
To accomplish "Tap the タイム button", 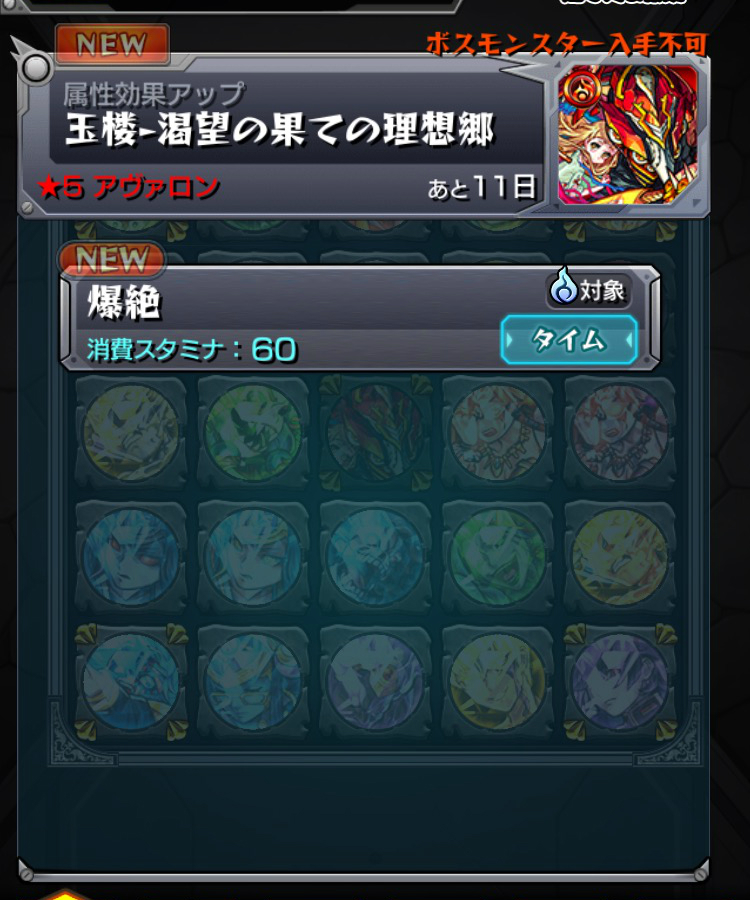I will [568, 340].
